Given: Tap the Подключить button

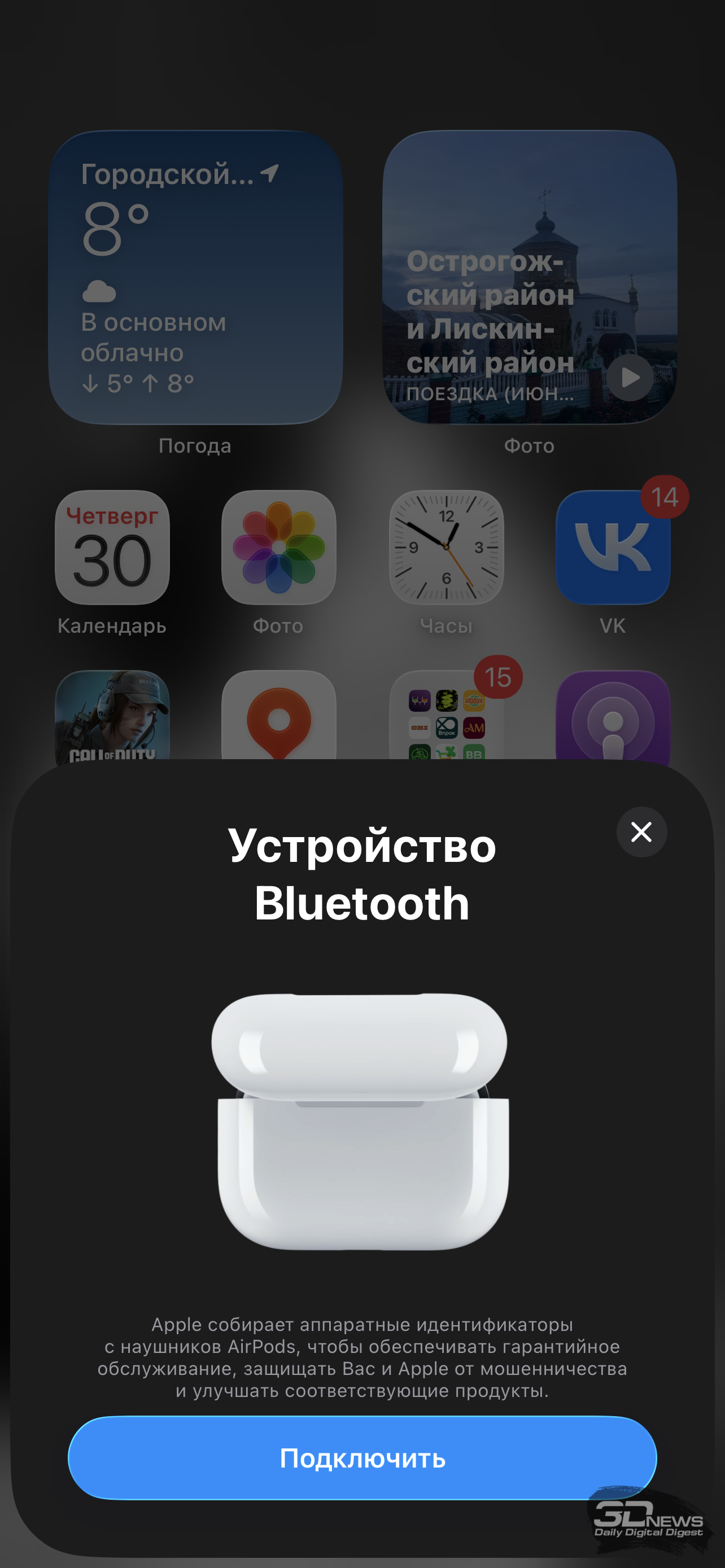Looking at the screenshot, I should (x=362, y=1458).
